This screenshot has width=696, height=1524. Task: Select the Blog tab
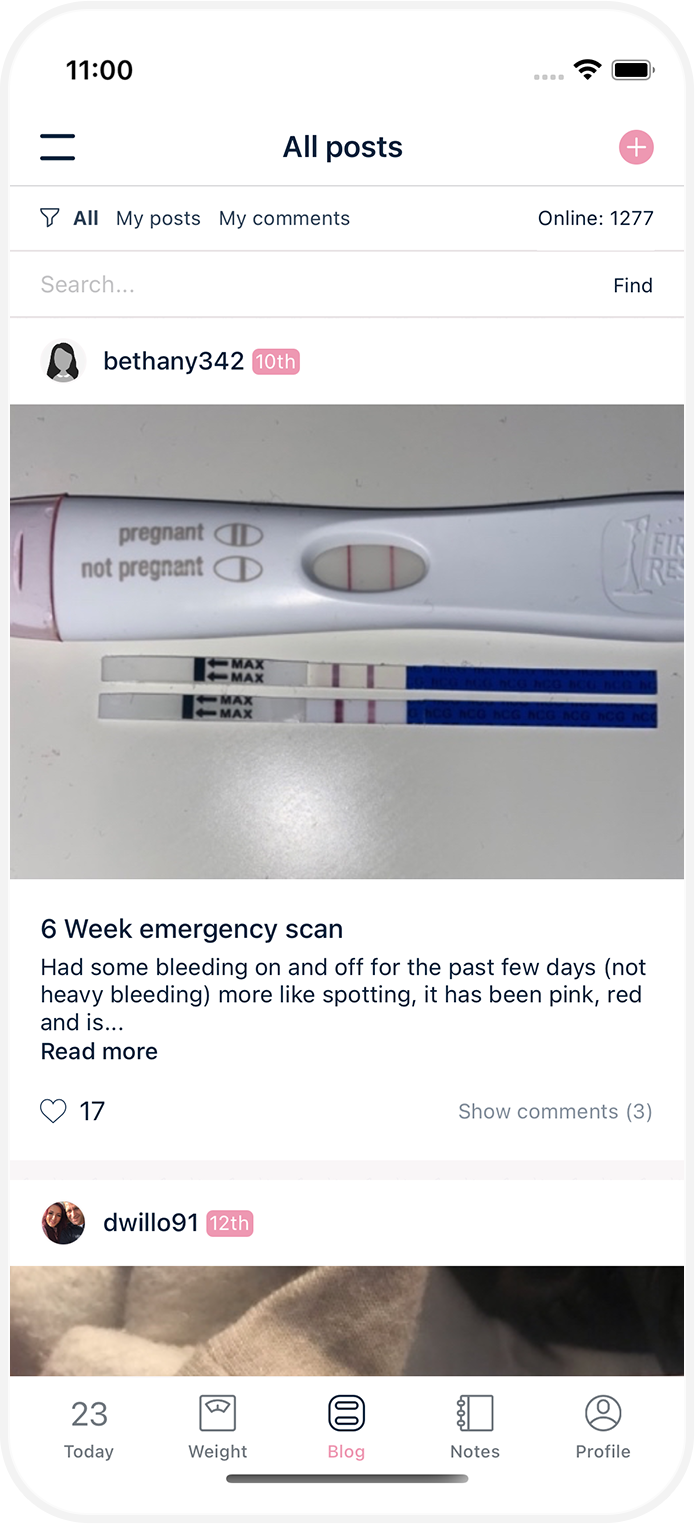(346, 1428)
